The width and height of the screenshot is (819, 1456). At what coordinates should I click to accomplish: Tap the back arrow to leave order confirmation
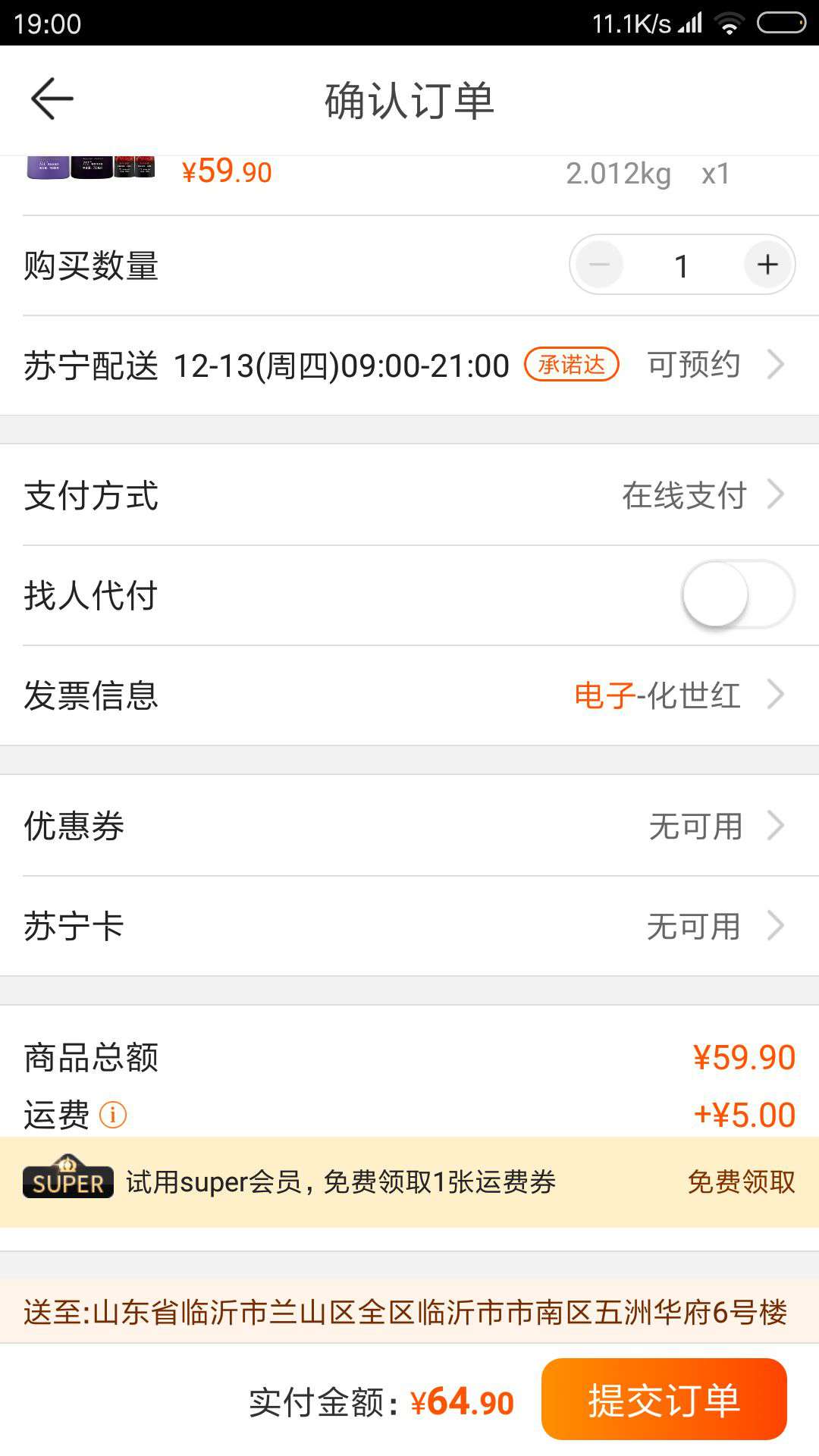click(50, 99)
